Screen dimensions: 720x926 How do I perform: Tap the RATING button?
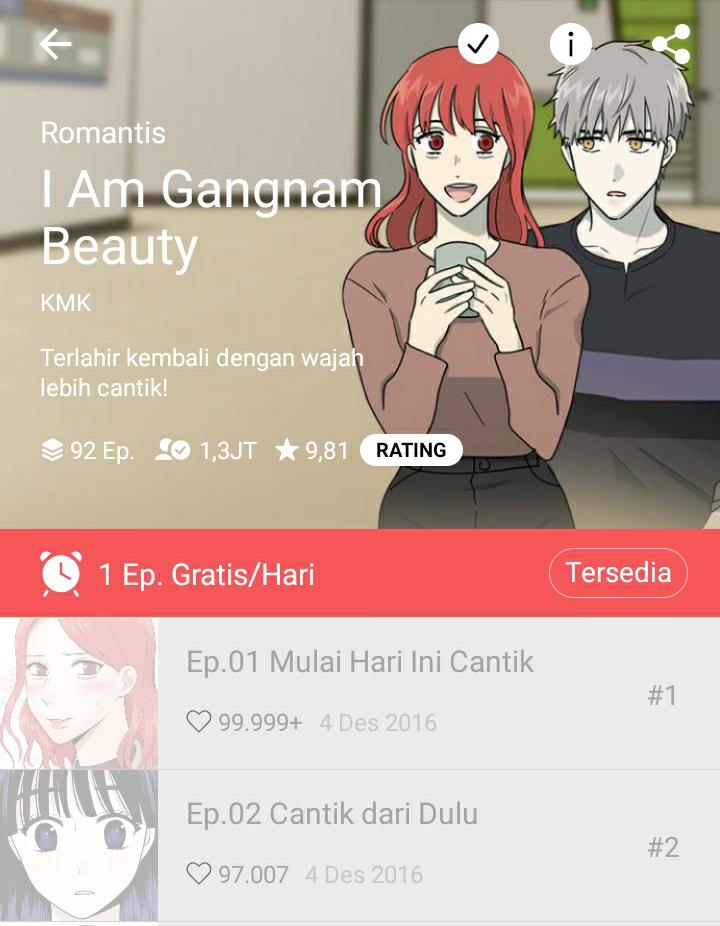tap(411, 450)
